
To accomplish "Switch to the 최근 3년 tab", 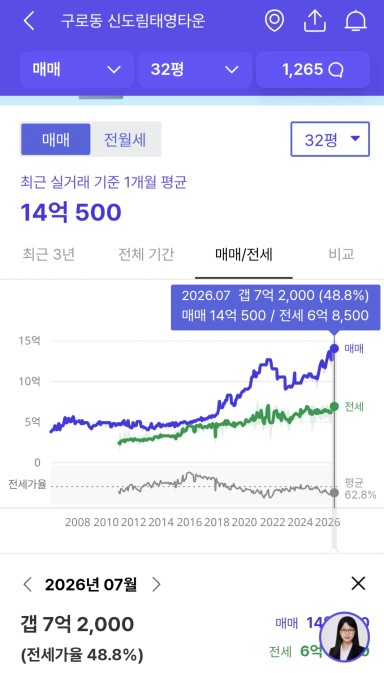I will [x=48, y=254].
